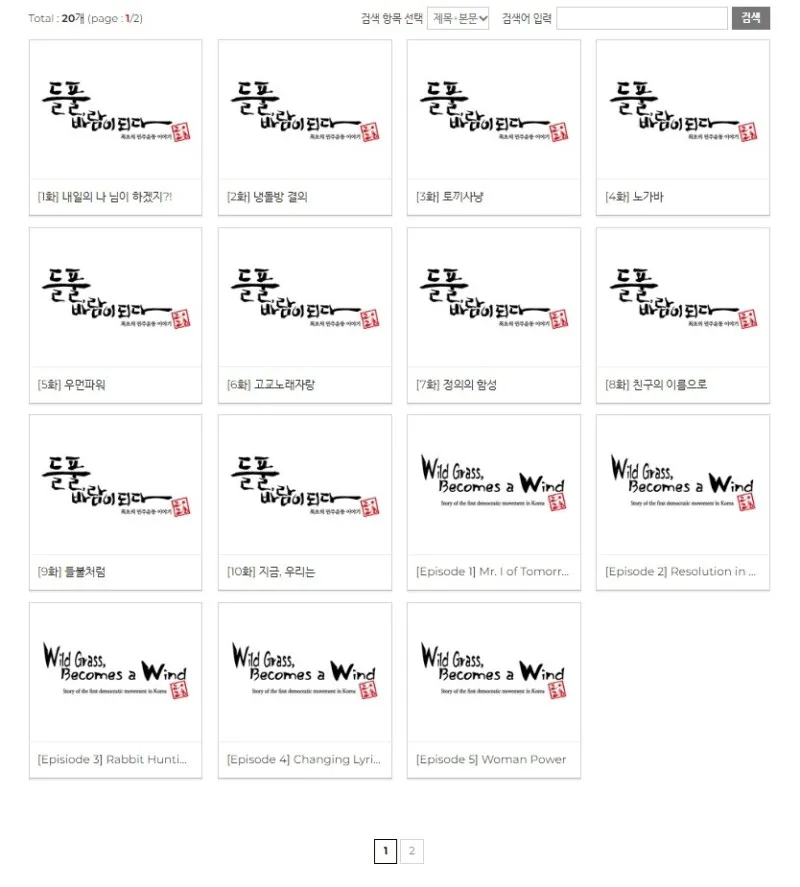The image size is (800, 887).
Task: Open episode [9화] 들불처럼
Action: (x=115, y=502)
